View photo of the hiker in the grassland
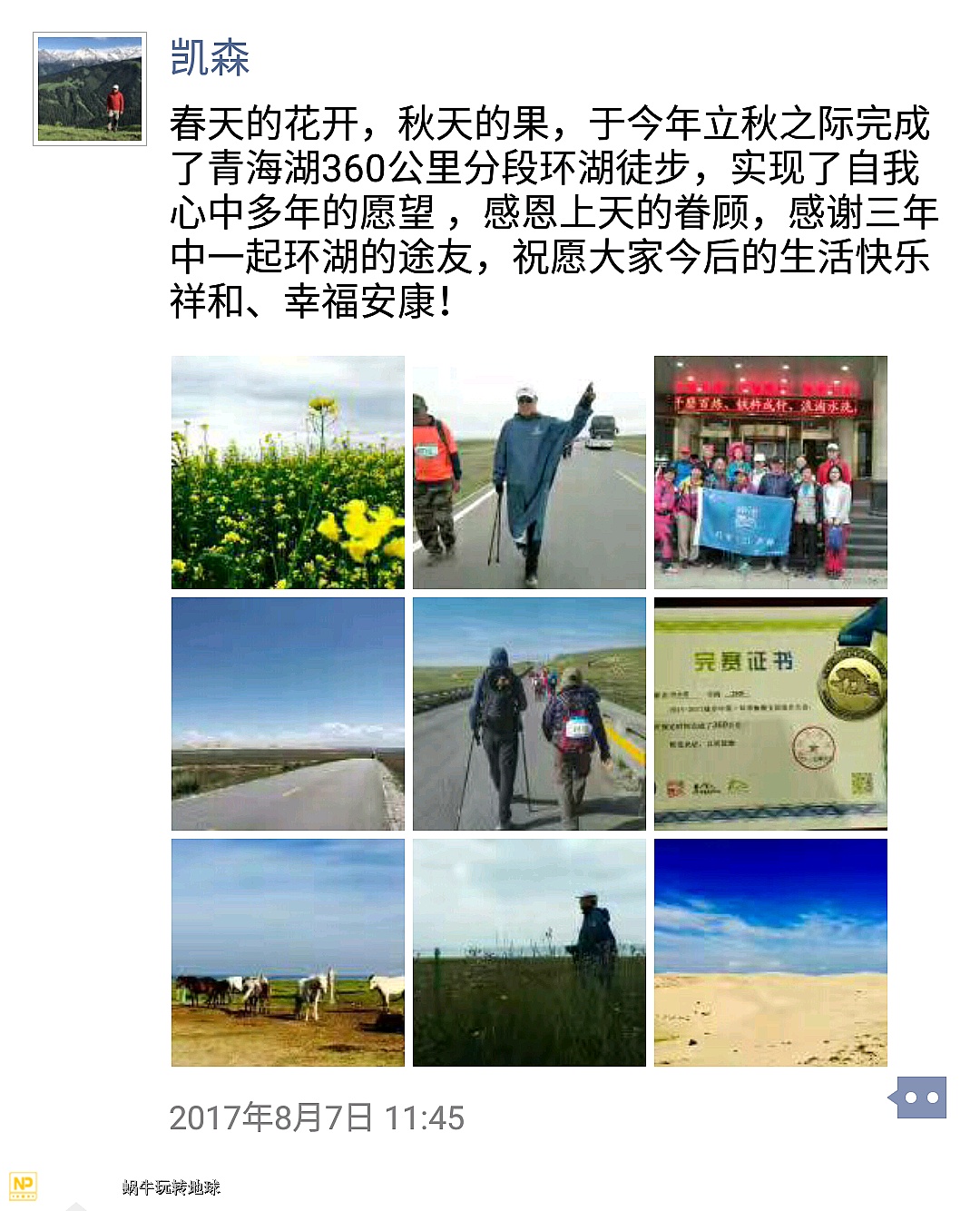 point(529,952)
